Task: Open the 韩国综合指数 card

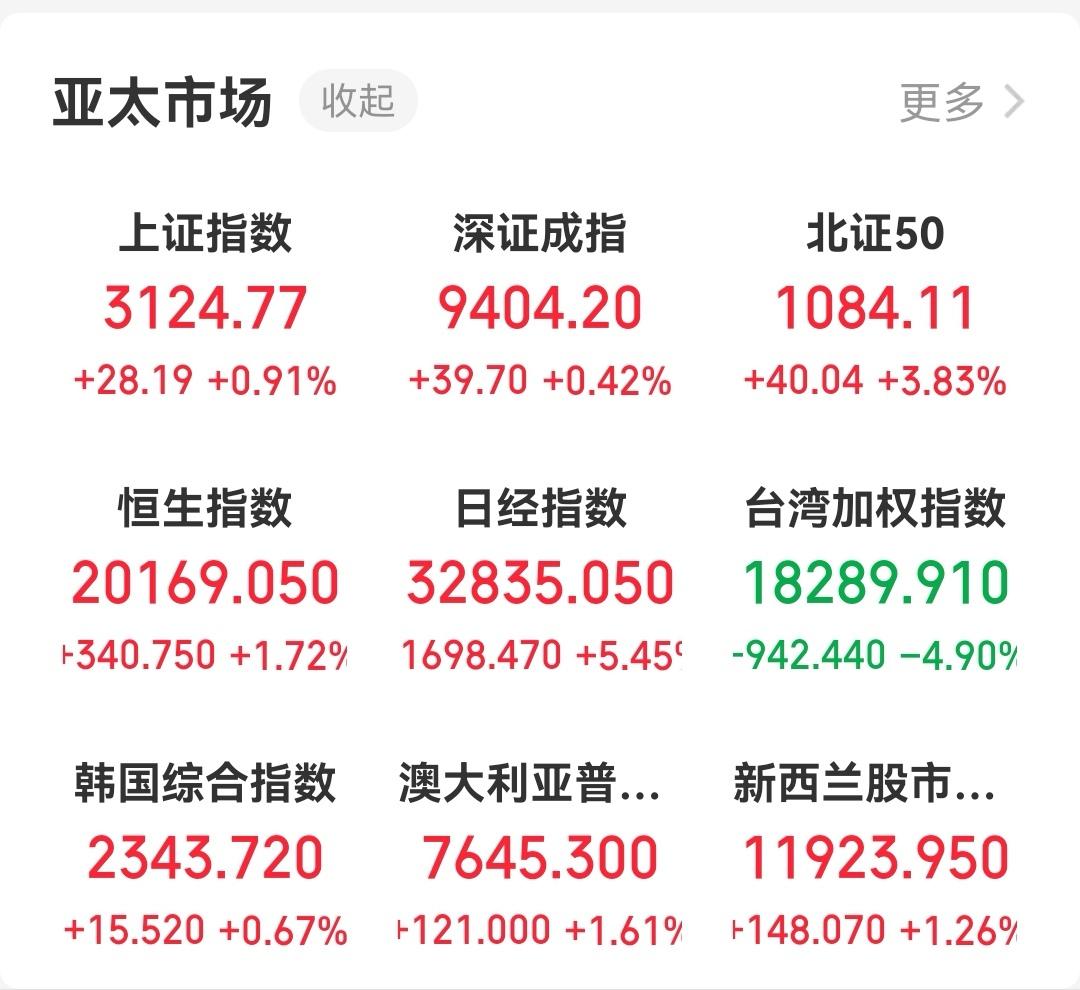Action: coord(205,857)
